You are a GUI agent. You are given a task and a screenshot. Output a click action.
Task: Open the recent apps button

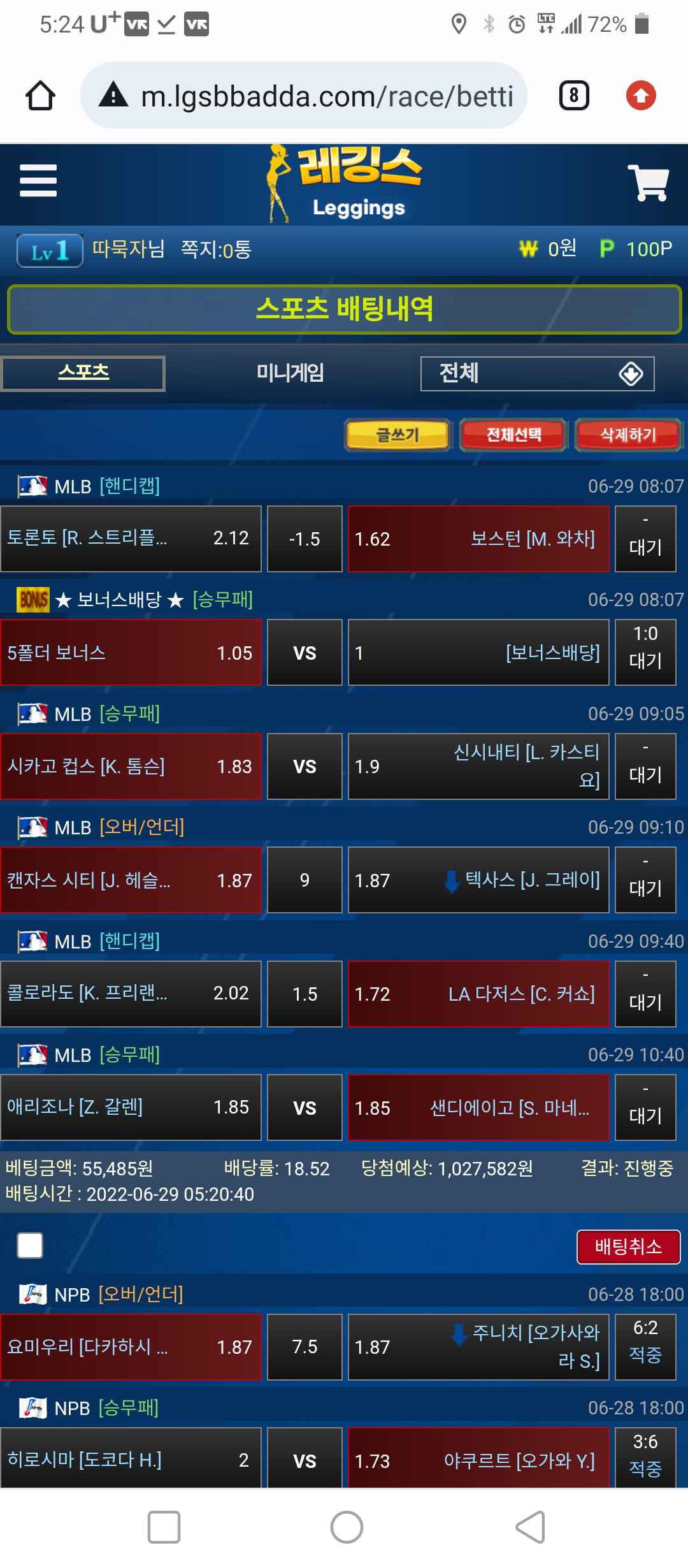164,1527
